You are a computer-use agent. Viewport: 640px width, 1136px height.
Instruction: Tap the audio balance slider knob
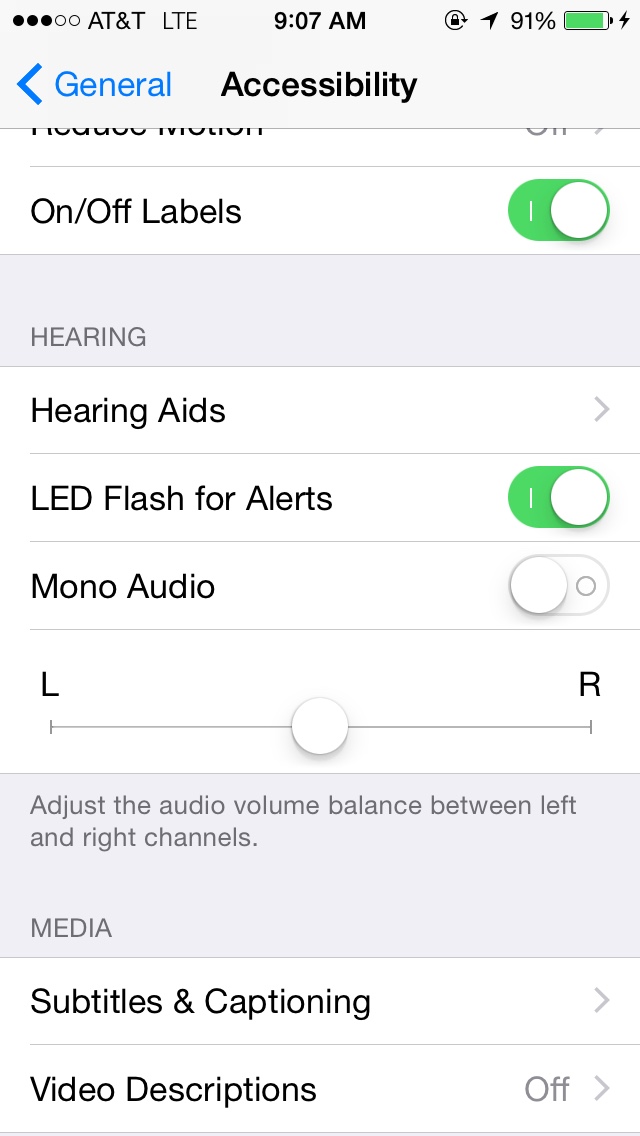(x=320, y=727)
